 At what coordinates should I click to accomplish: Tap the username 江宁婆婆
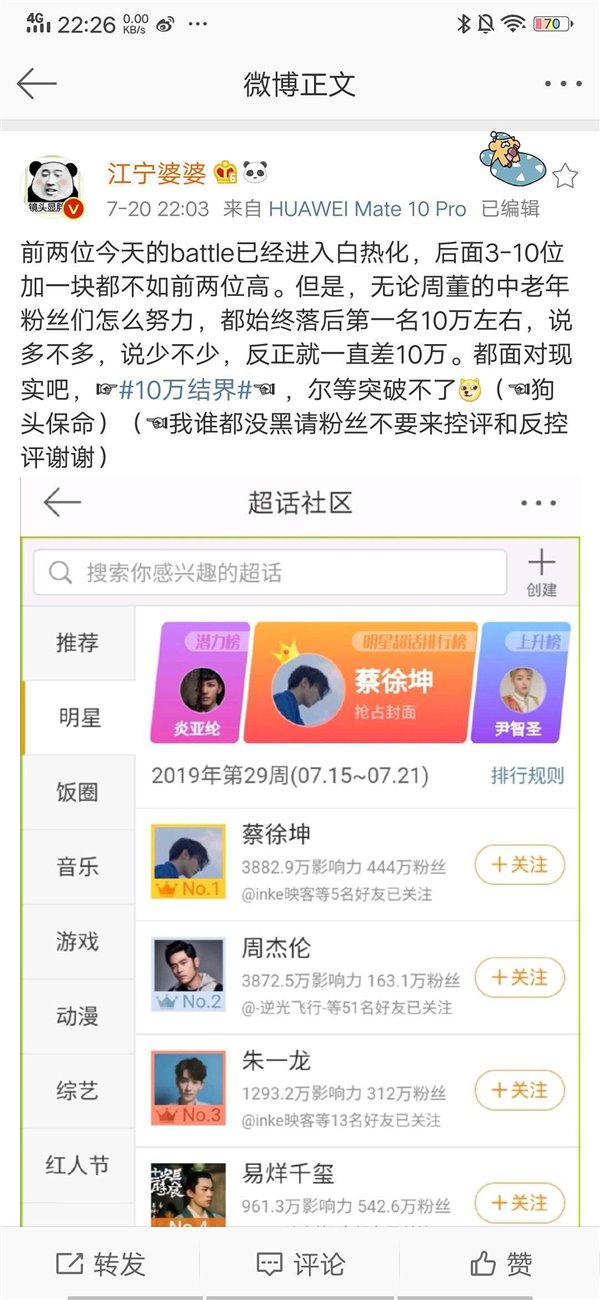pyautogui.click(x=157, y=173)
